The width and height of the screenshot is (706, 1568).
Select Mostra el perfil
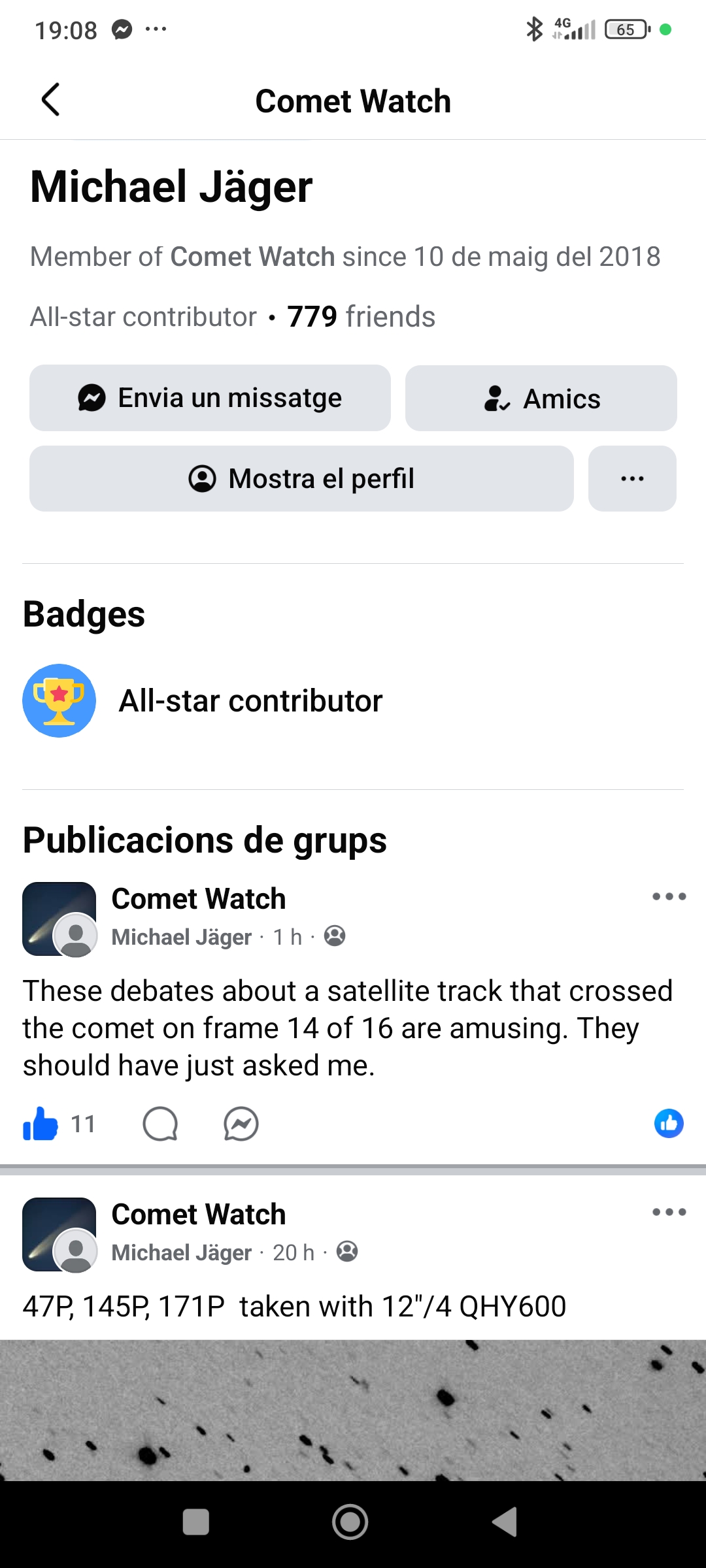pos(301,478)
